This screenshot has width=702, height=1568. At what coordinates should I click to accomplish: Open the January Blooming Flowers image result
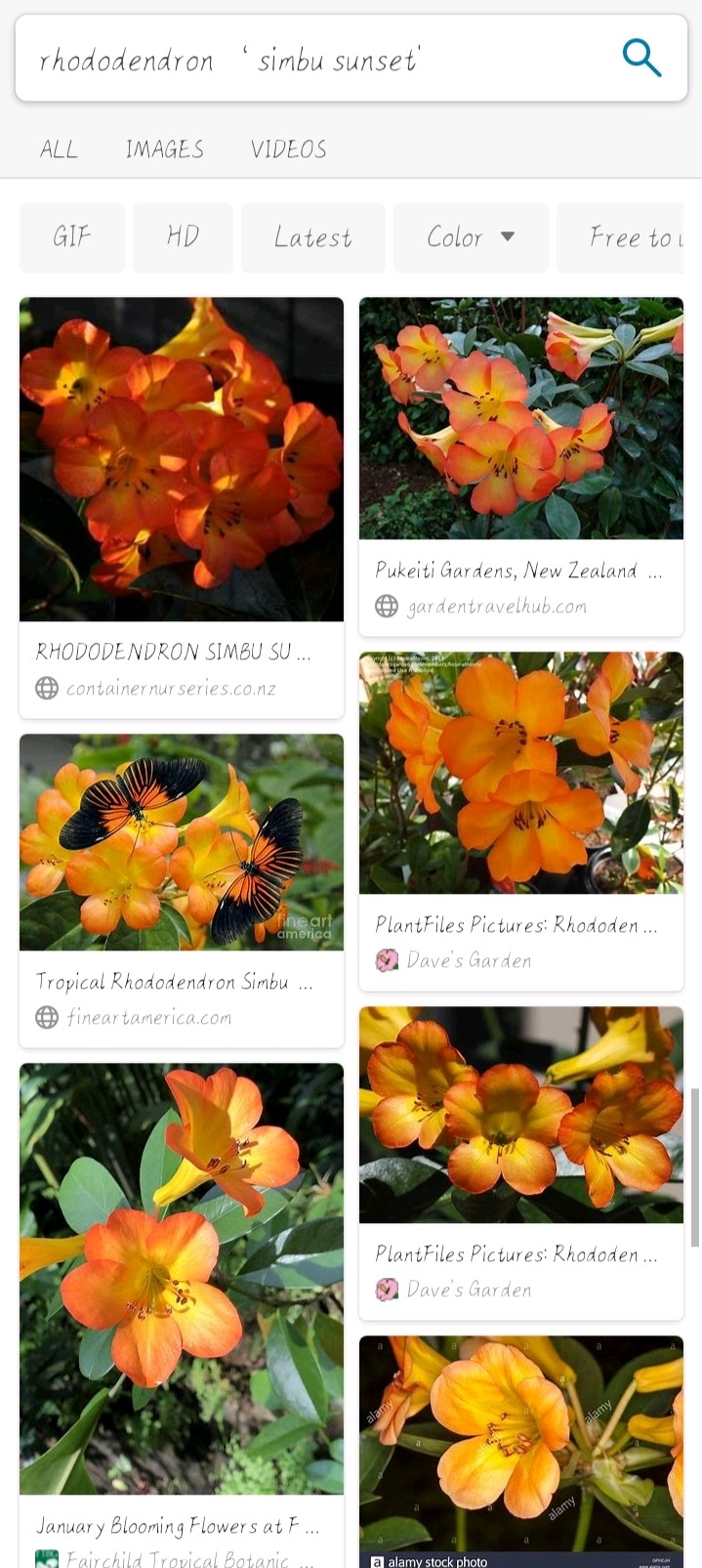[182, 1278]
